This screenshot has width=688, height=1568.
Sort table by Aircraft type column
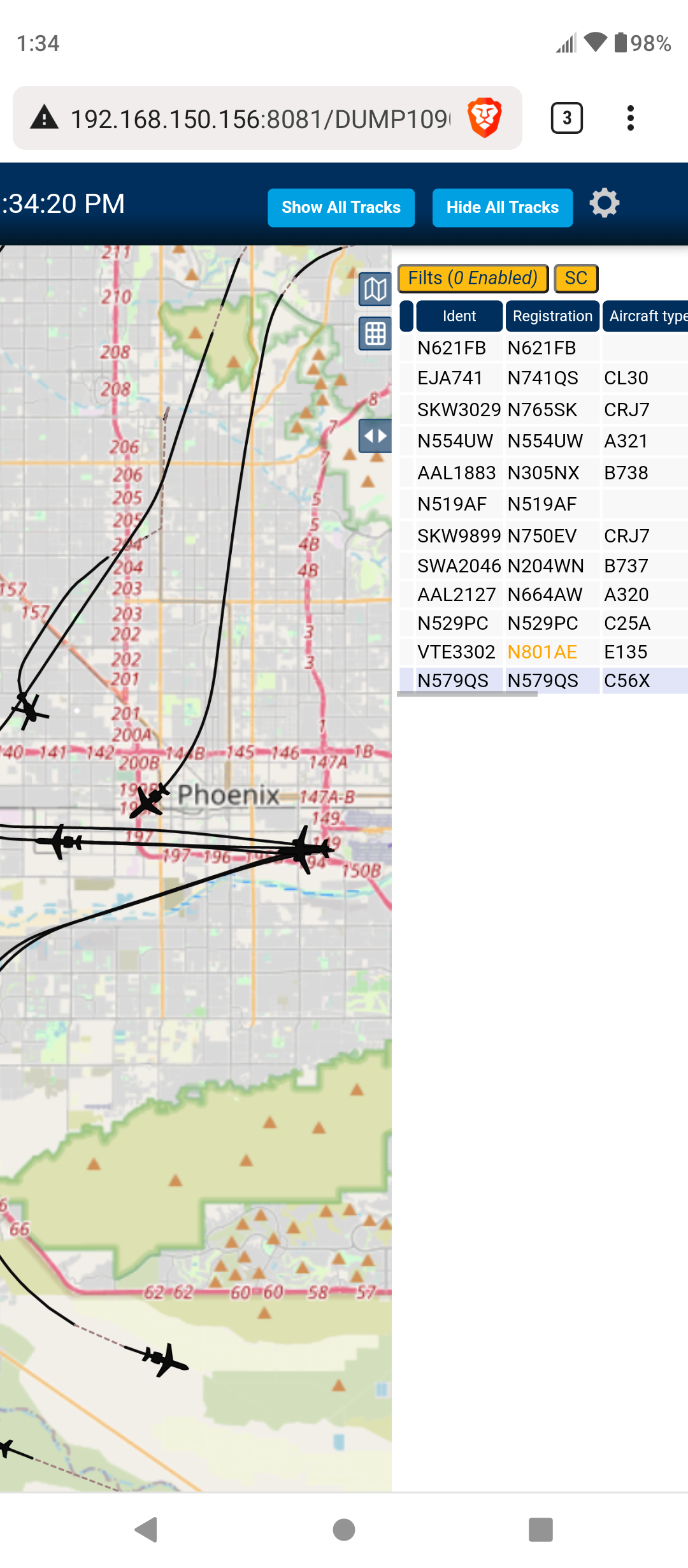[645, 316]
